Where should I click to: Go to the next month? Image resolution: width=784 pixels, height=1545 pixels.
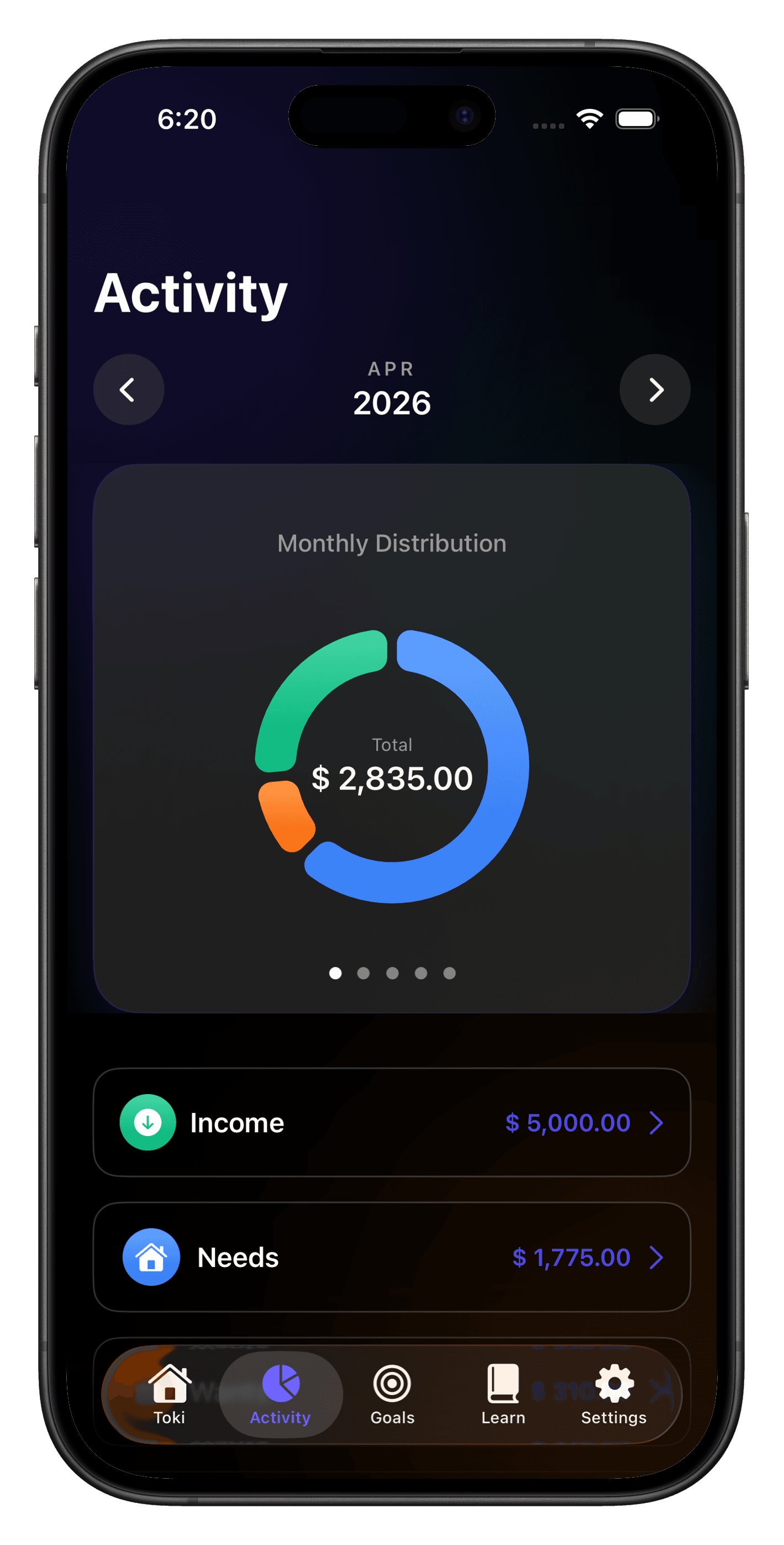click(x=654, y=390)
